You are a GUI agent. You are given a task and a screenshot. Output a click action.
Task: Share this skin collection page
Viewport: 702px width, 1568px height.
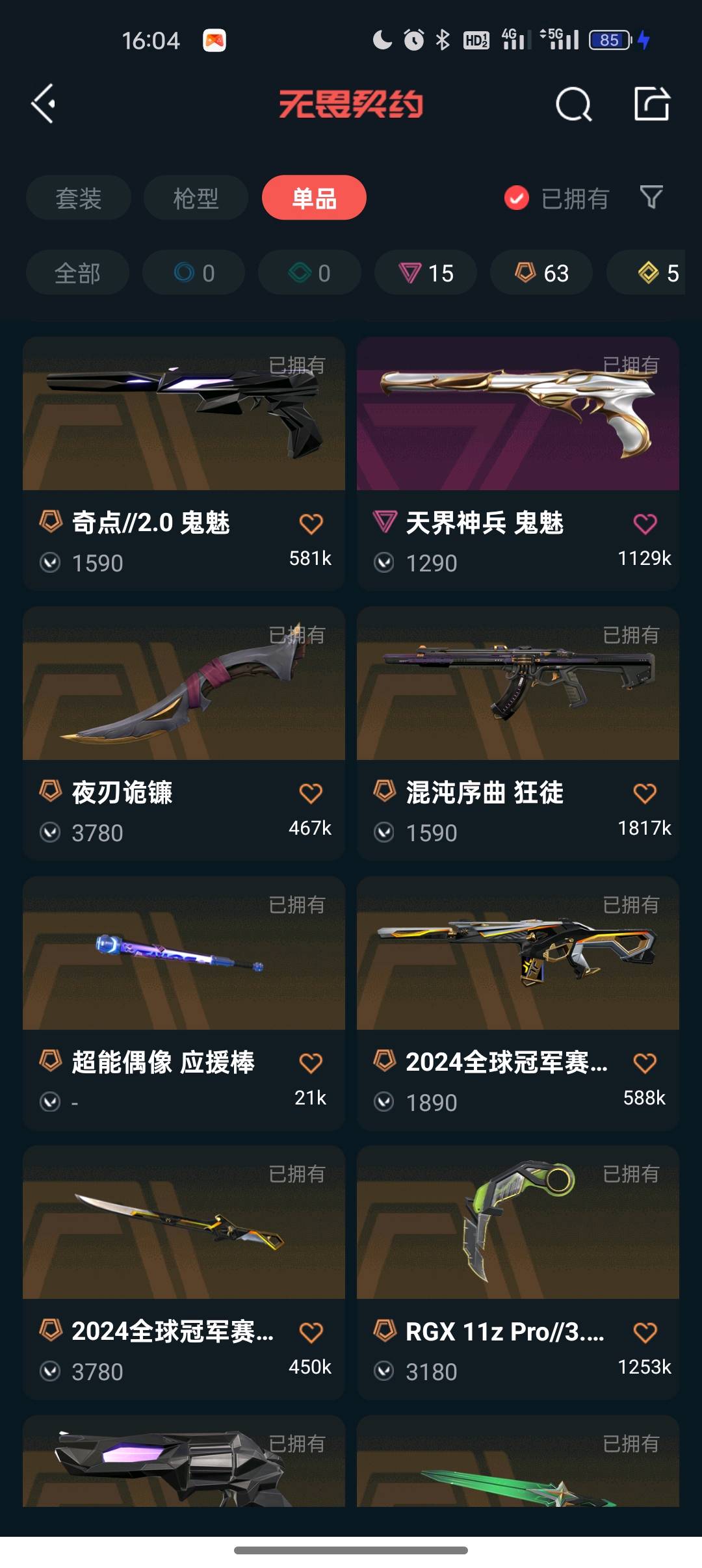coord(652,104)
